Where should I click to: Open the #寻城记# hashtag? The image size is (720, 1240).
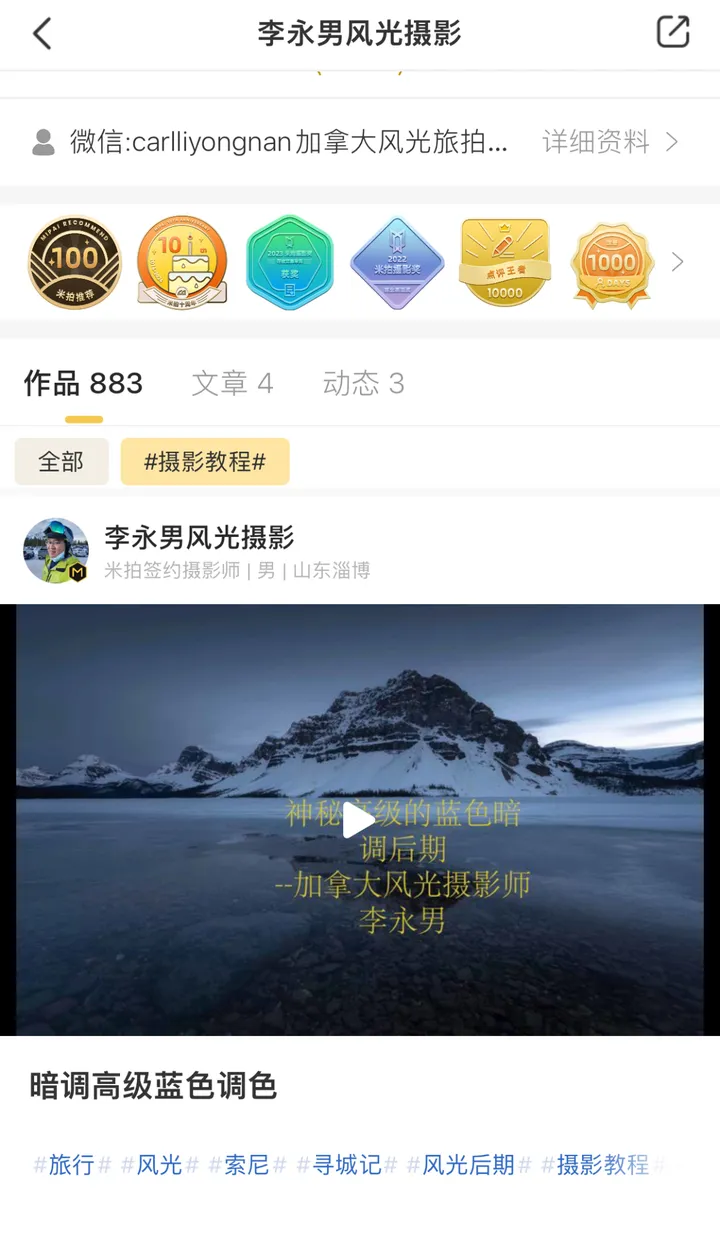(x=346, y=1165)
